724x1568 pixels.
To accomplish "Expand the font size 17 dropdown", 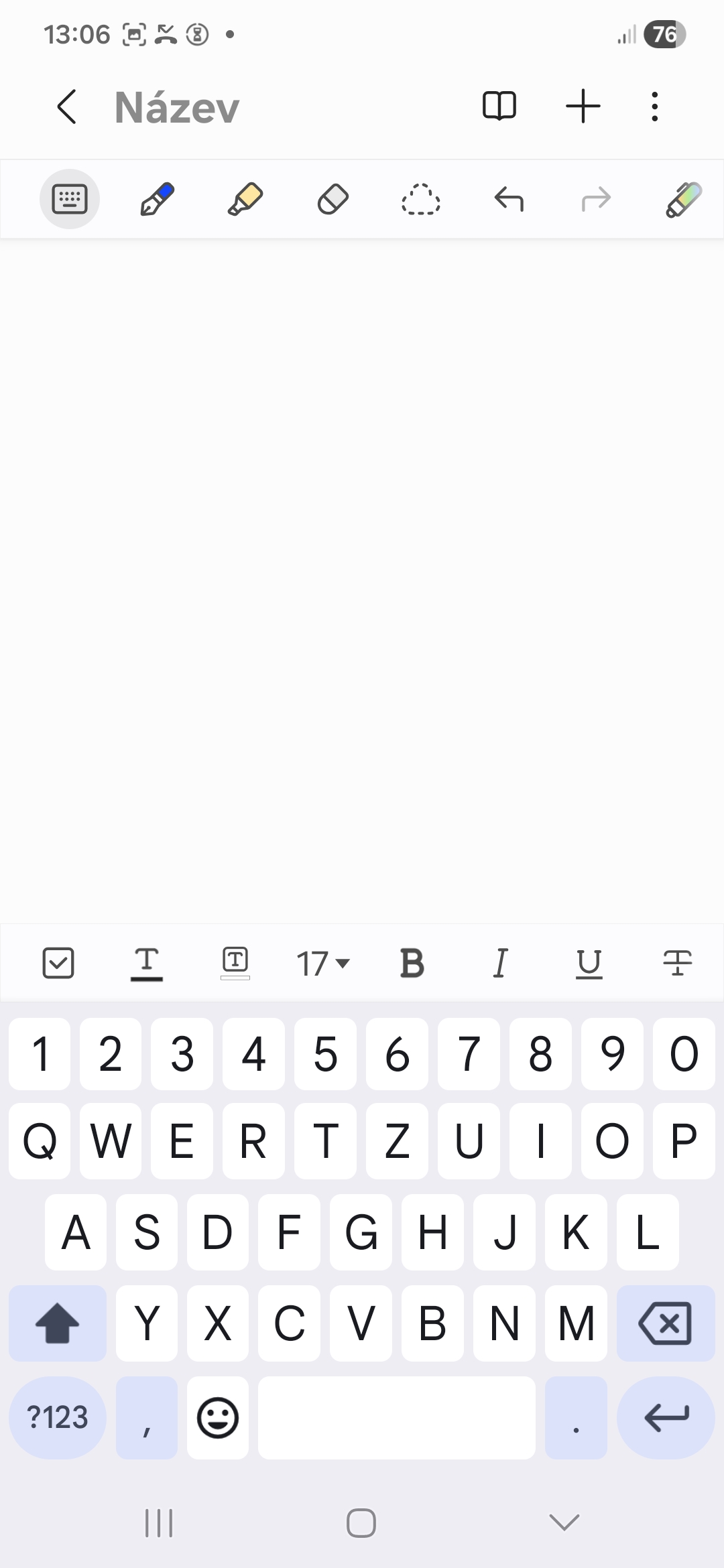I will [x=323, y=964].
